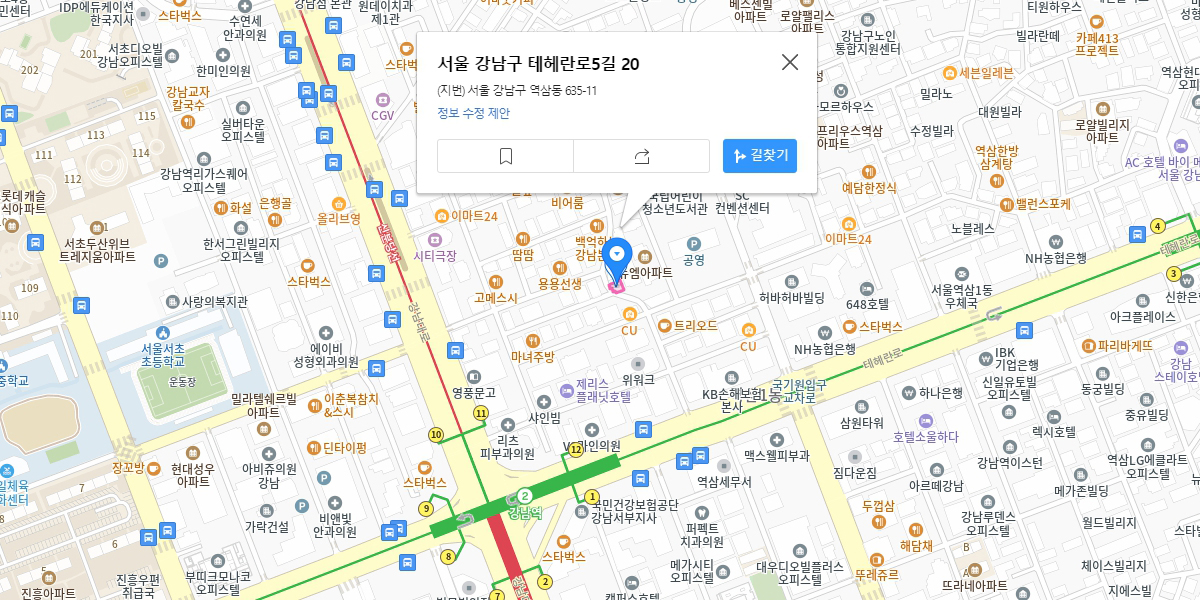Tap 정보 수정 제안 link
Image resolution: width=1200 pixels, height=600 pixels.
pyautogui.click(x=473, y=113)
